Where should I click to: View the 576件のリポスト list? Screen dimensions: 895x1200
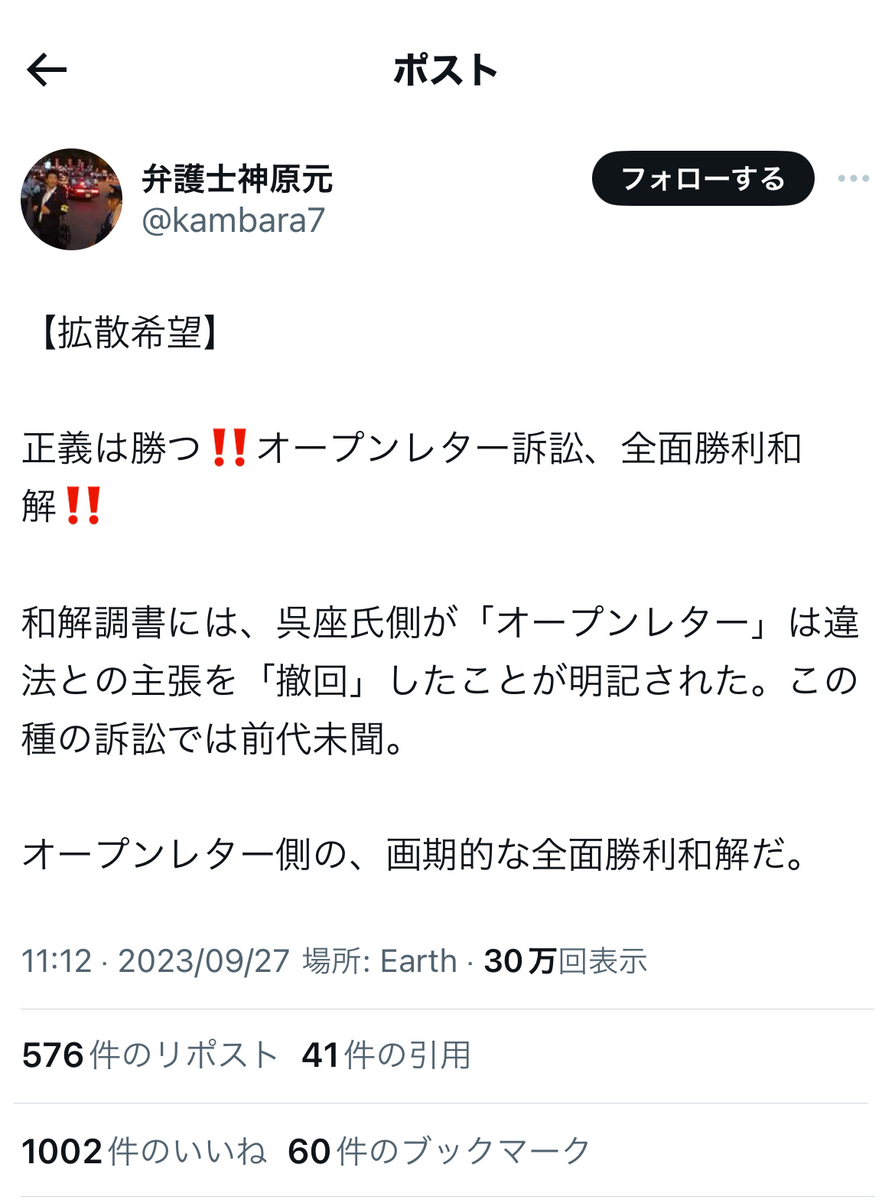150,1055
